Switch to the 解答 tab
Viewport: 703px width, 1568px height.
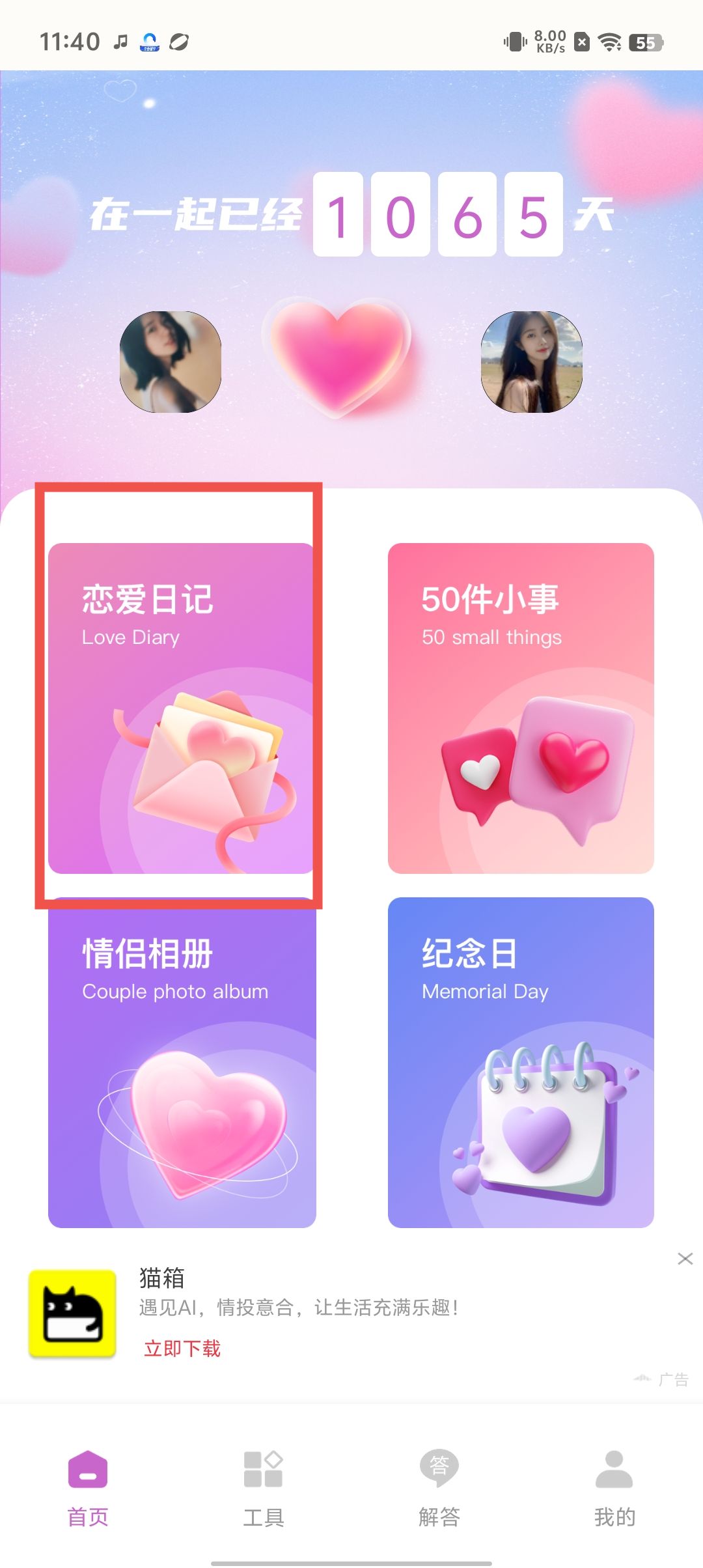coord(439,1489)
